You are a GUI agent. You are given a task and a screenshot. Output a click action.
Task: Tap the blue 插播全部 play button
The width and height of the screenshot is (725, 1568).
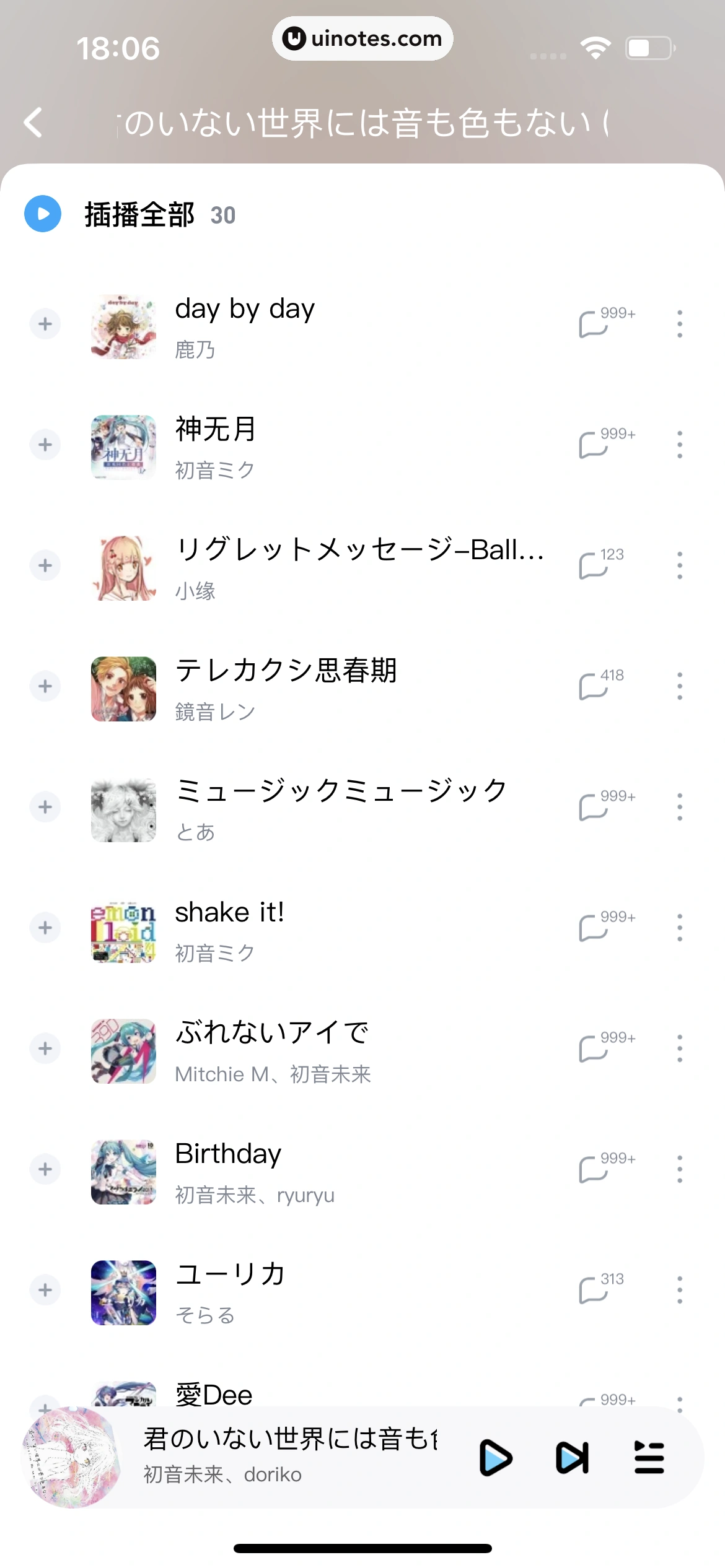tap(43, 214)
